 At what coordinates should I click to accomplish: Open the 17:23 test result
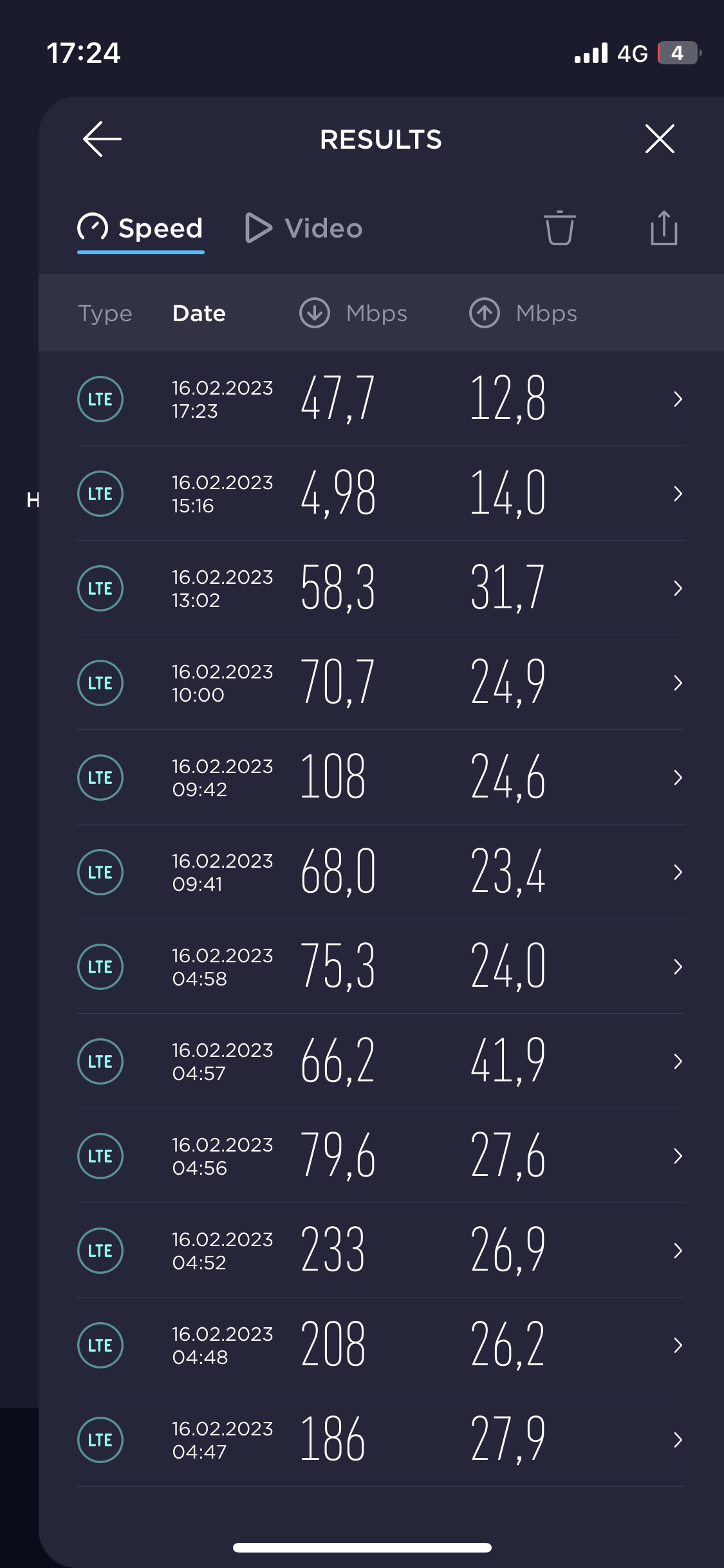(381, 399)
